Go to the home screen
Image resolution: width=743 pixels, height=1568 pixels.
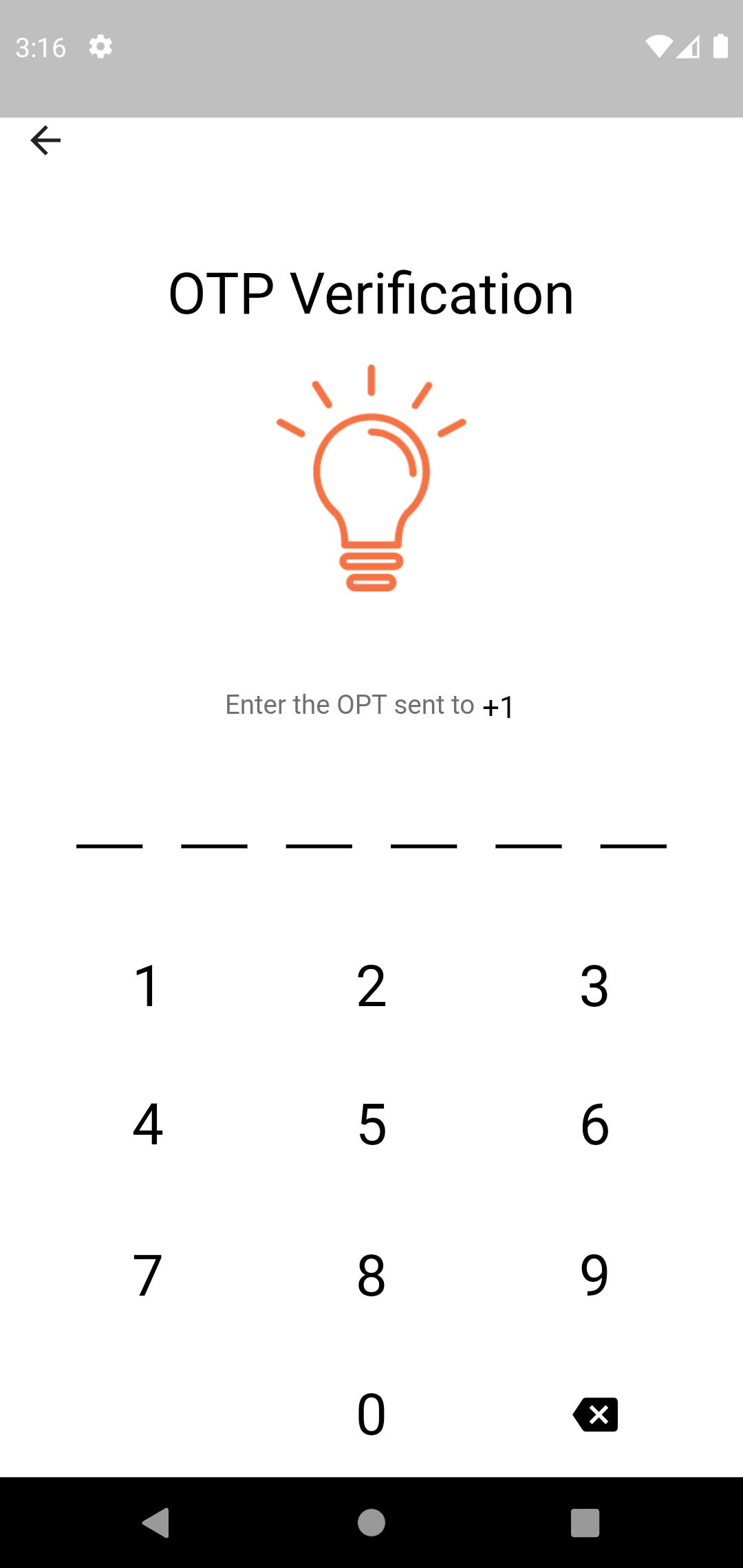pyautogui.click(x=371, y=1523)
